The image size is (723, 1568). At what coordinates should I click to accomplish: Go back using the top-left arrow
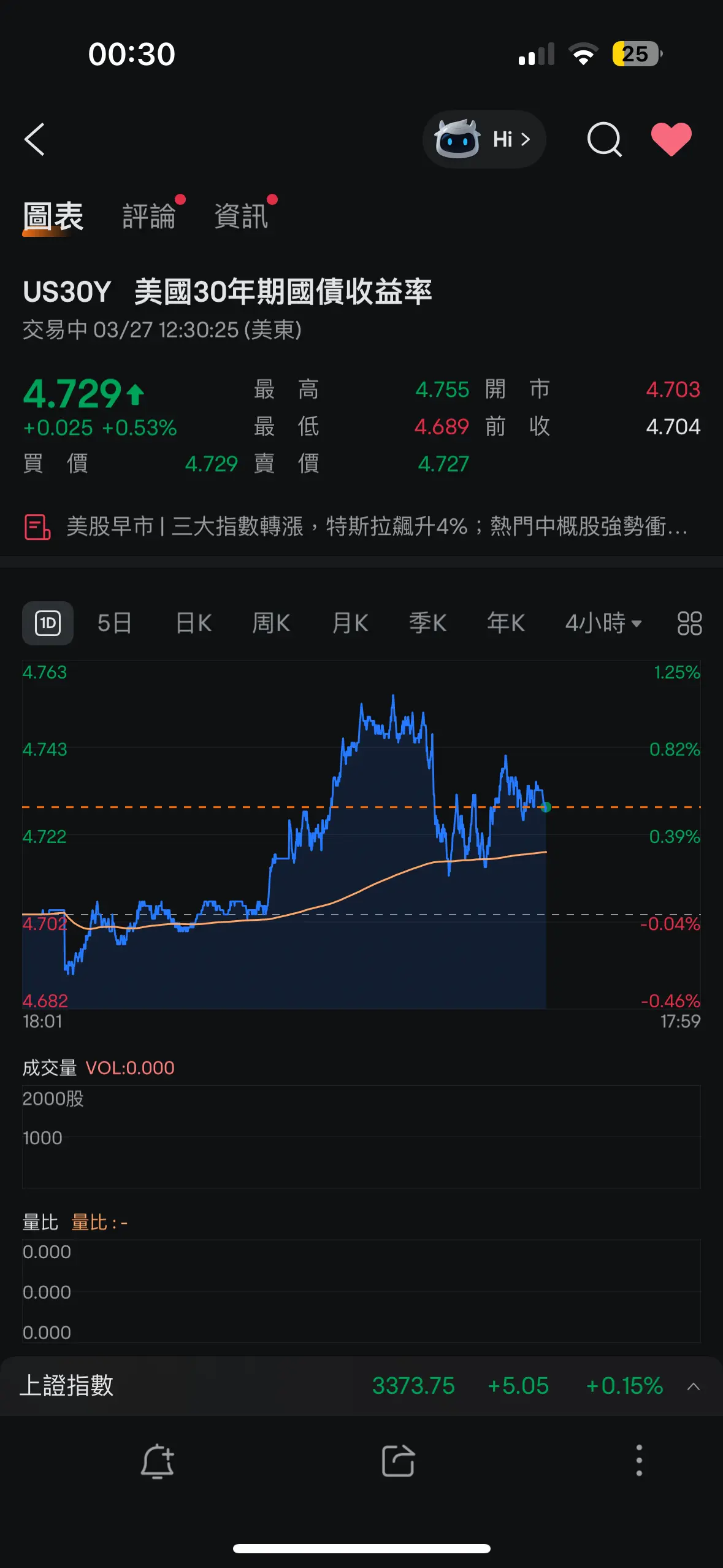pos(35,140)
